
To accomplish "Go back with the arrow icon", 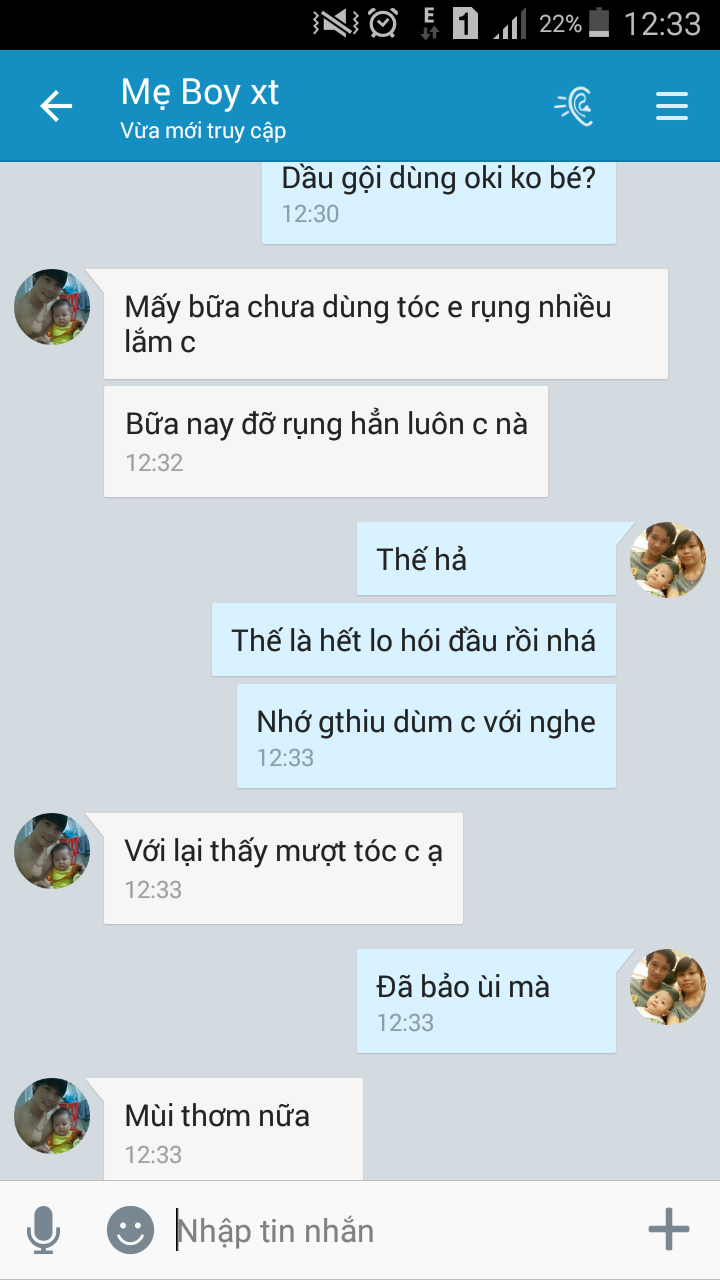I will [x=56, y=106].
